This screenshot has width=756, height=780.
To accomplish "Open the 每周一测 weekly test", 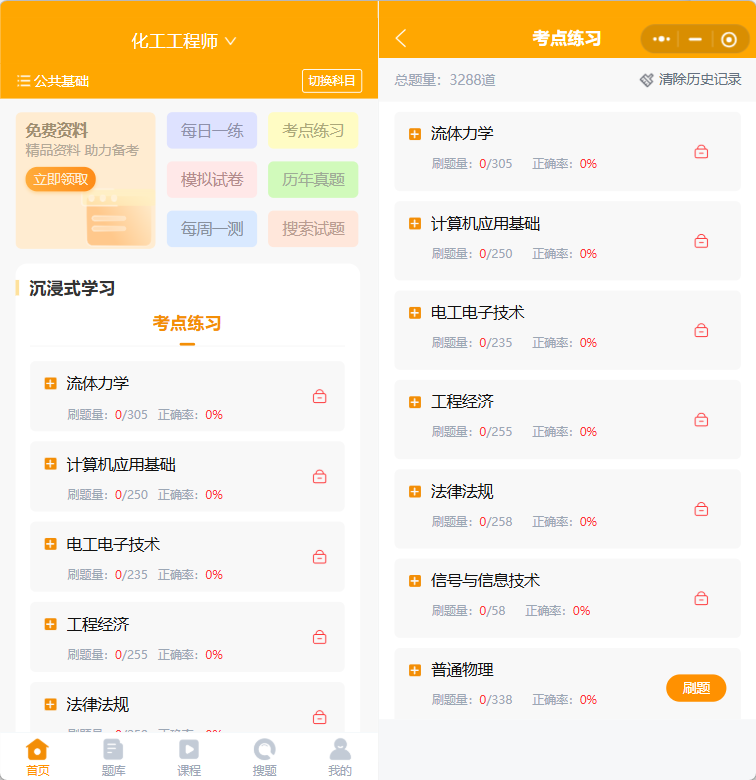I will (212, 229).
